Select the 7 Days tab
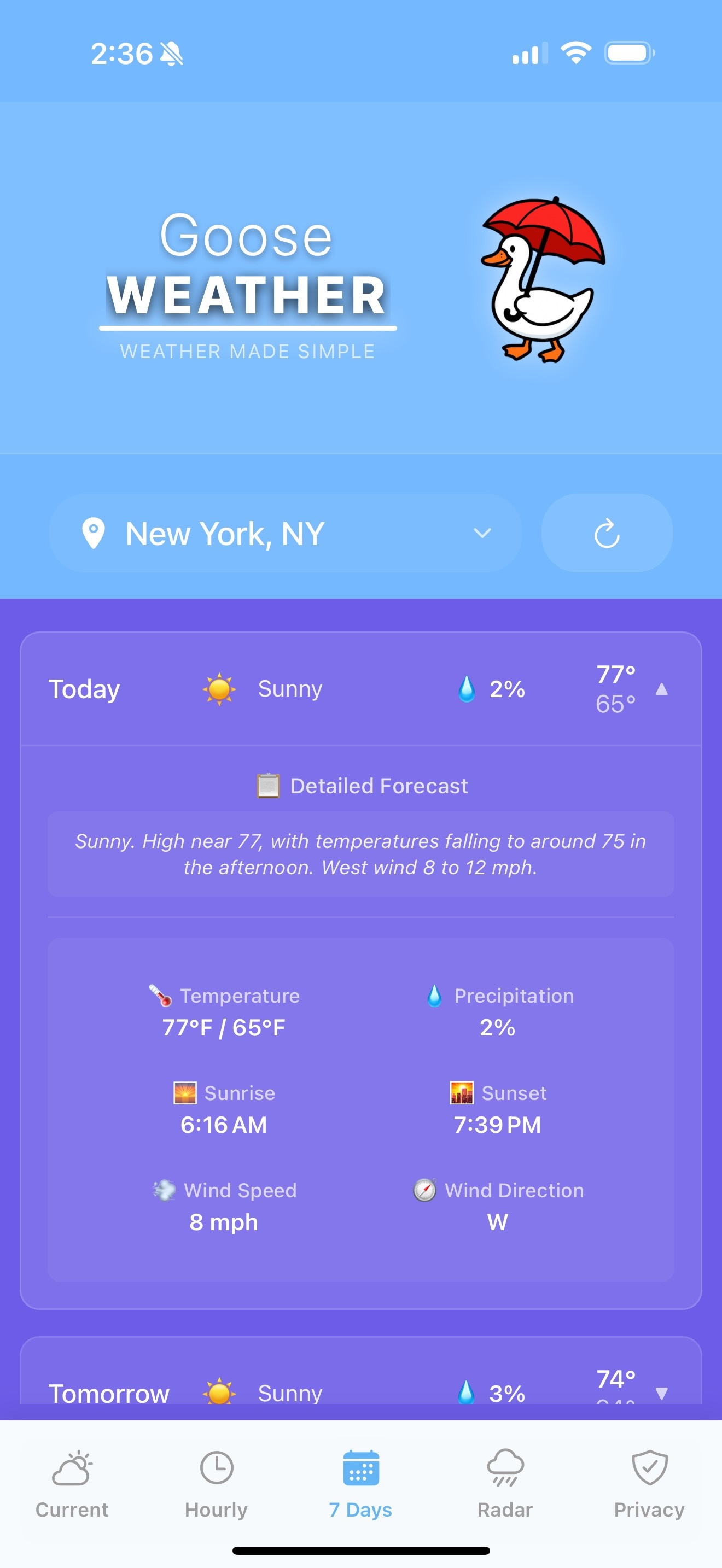The height and width of the screenshot is (1568, 722). coord(360,1484)
